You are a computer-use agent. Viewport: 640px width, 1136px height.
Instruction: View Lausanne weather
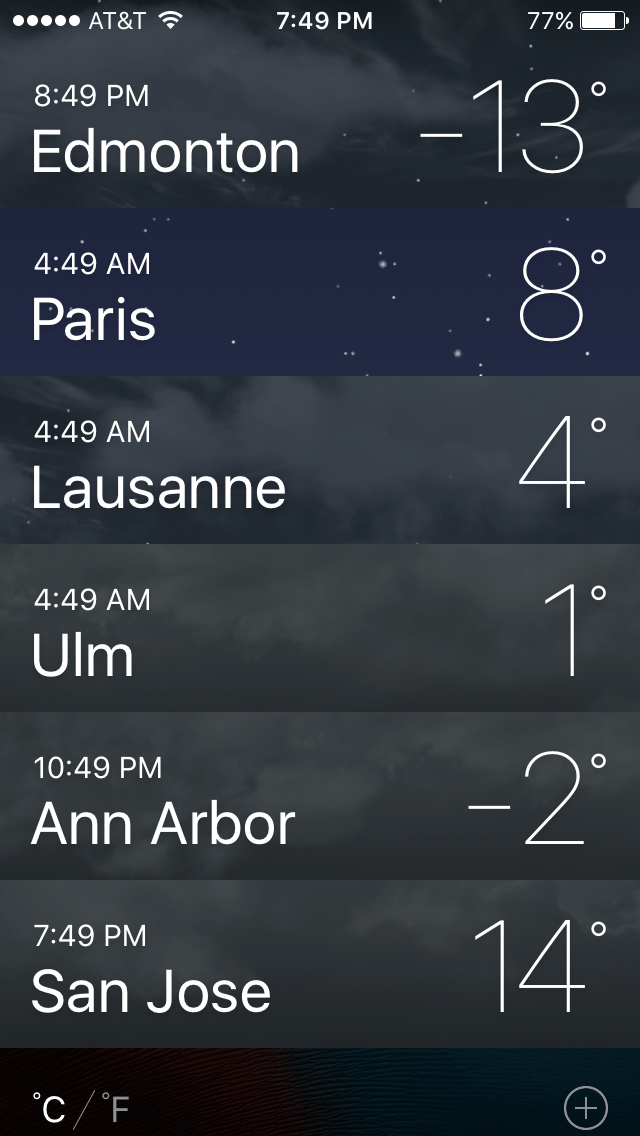(320, 461)
